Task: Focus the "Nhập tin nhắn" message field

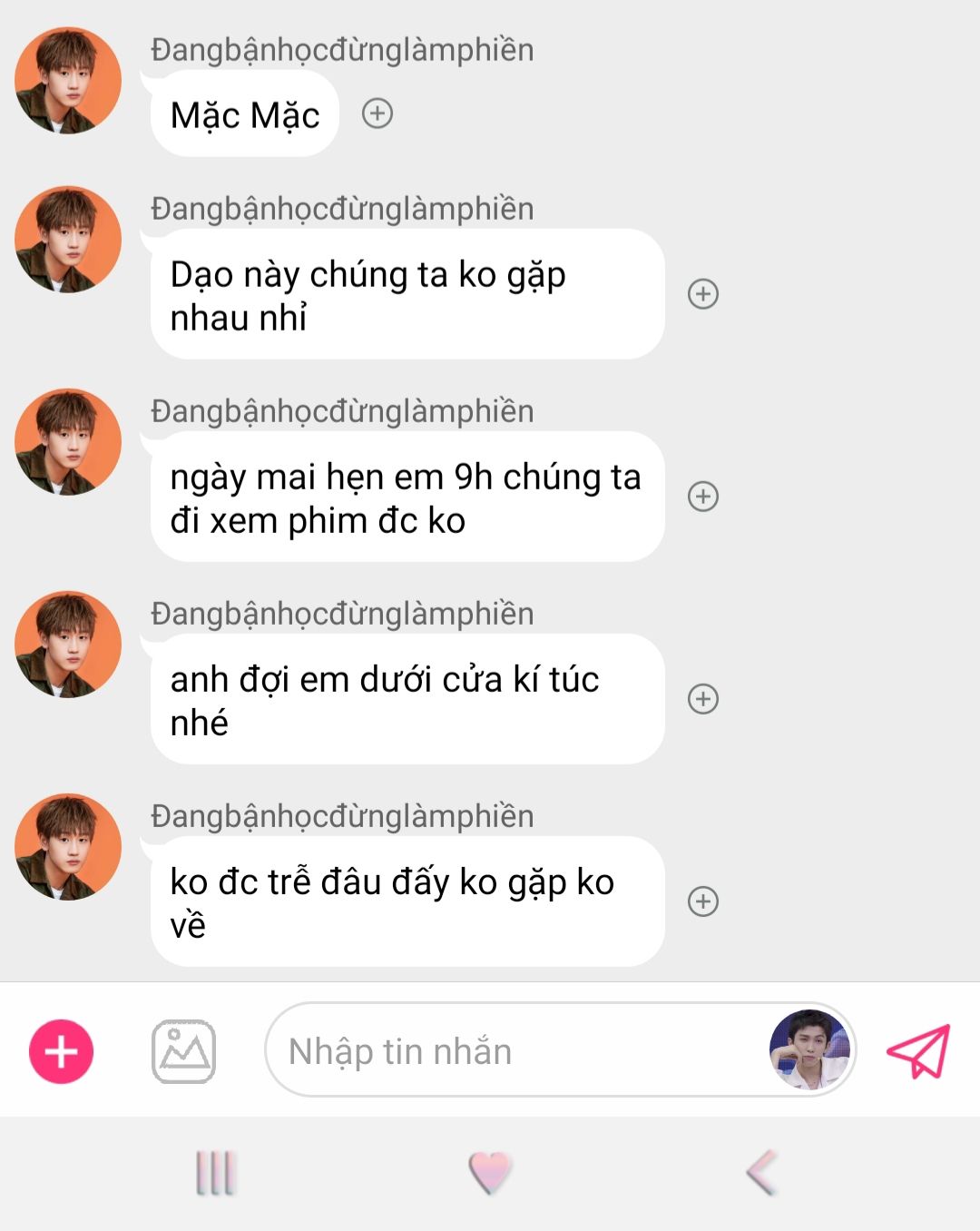Action: pyautogui.click(x=508, y=1051)
